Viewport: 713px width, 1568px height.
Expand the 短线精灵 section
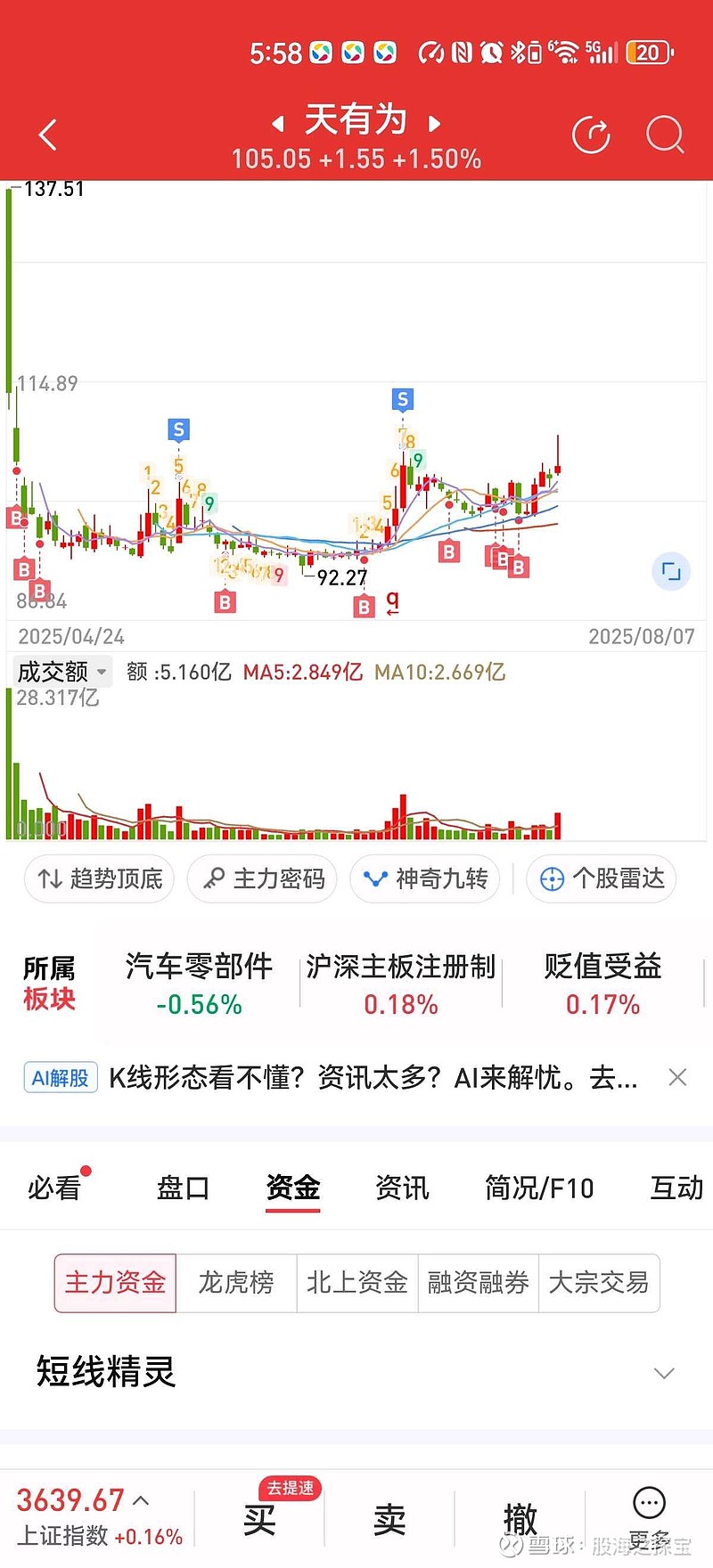pos(664,1373)
